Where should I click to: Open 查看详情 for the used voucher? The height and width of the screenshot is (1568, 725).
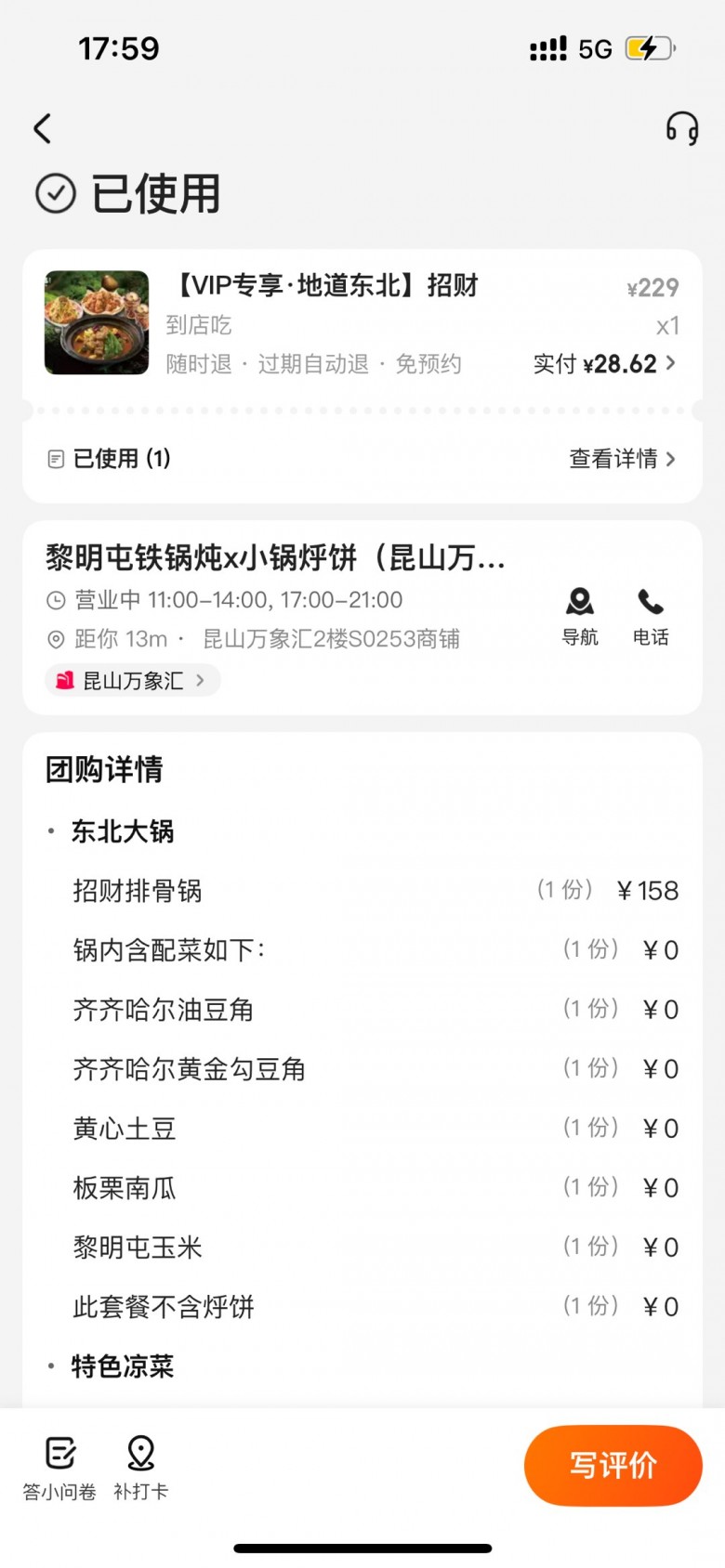[621, 459]
